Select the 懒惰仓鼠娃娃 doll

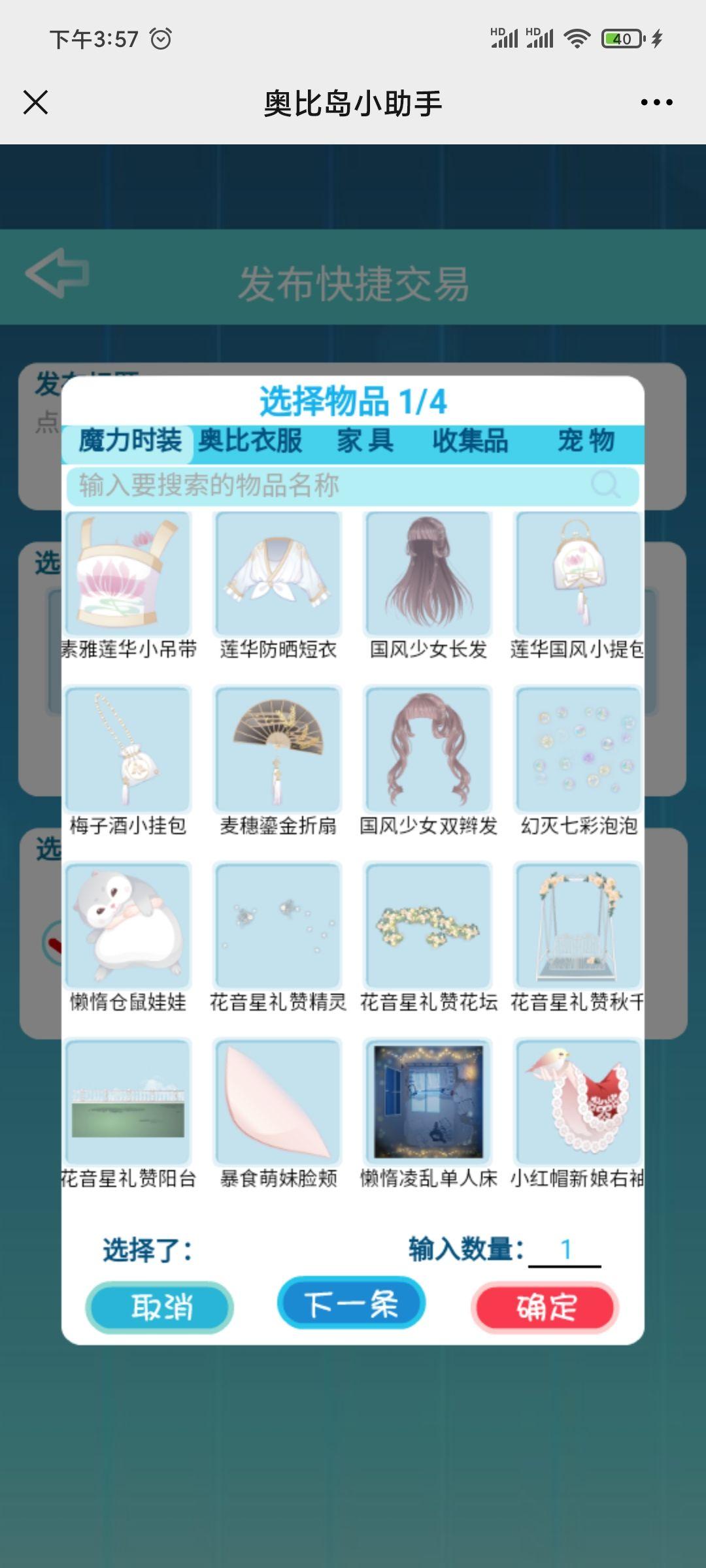(x=128, y=925)
